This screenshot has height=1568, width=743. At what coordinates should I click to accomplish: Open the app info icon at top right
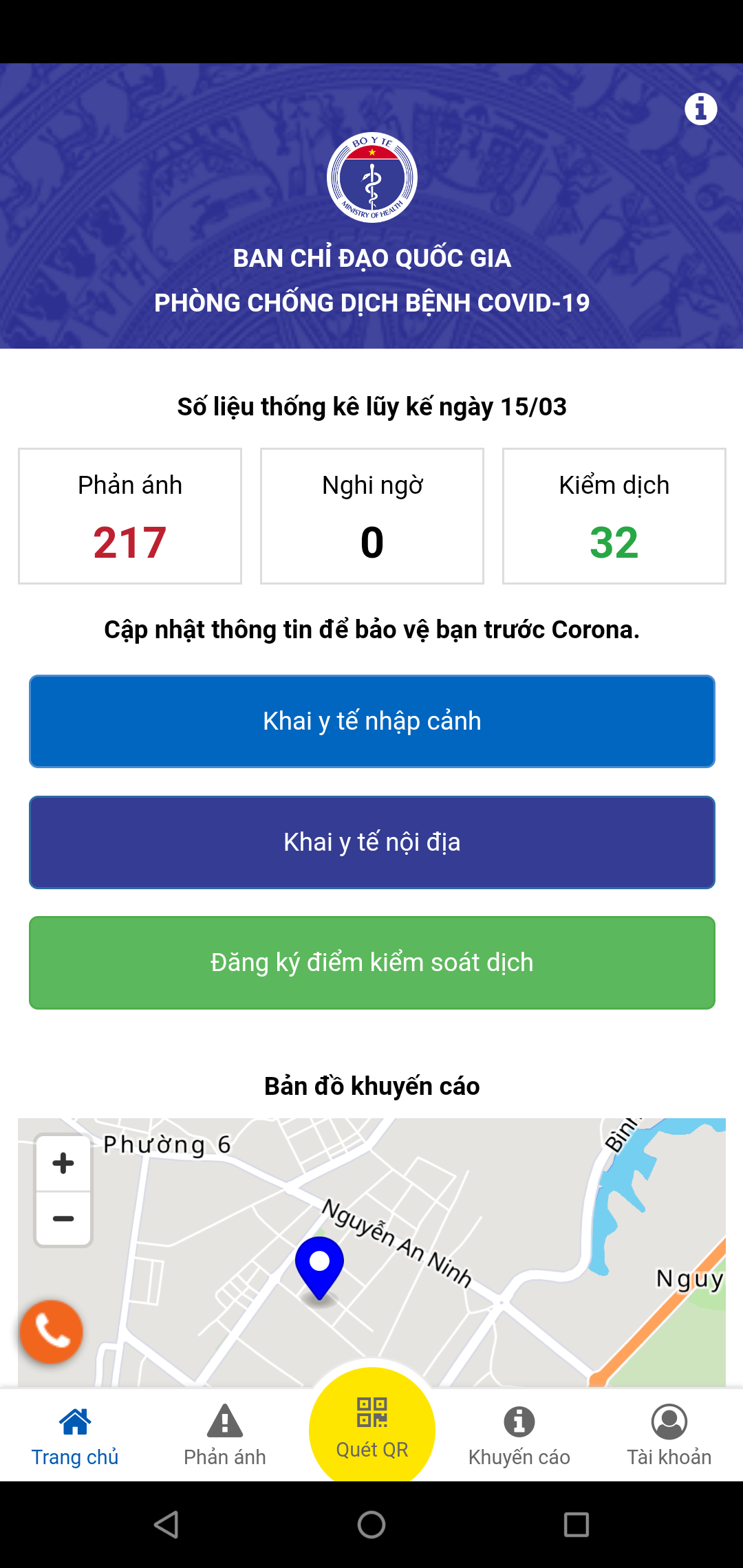[x=700, y=109]
